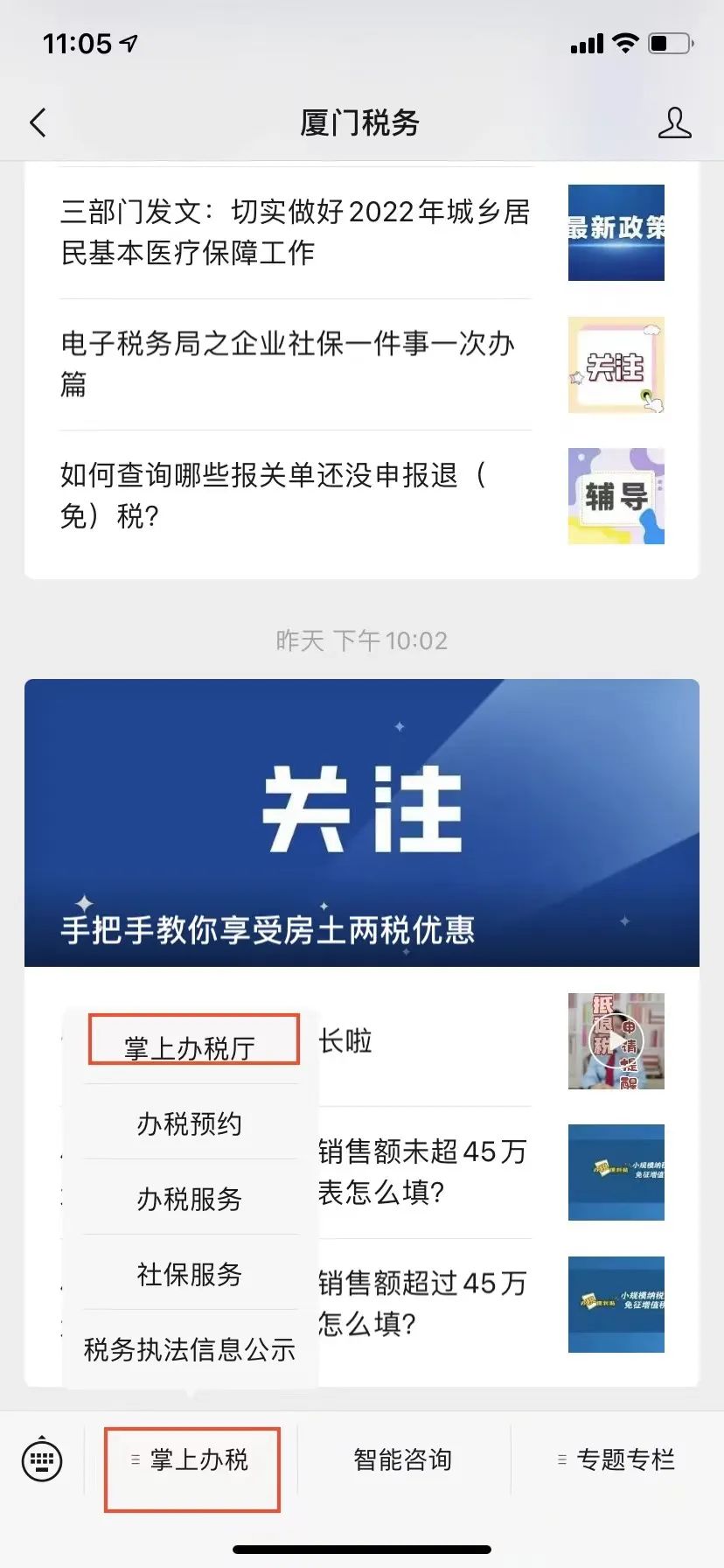Tap the 掌上办税 bottom menu
The height and width of the screenshot is (1568, 724).
coord(191,1459)
